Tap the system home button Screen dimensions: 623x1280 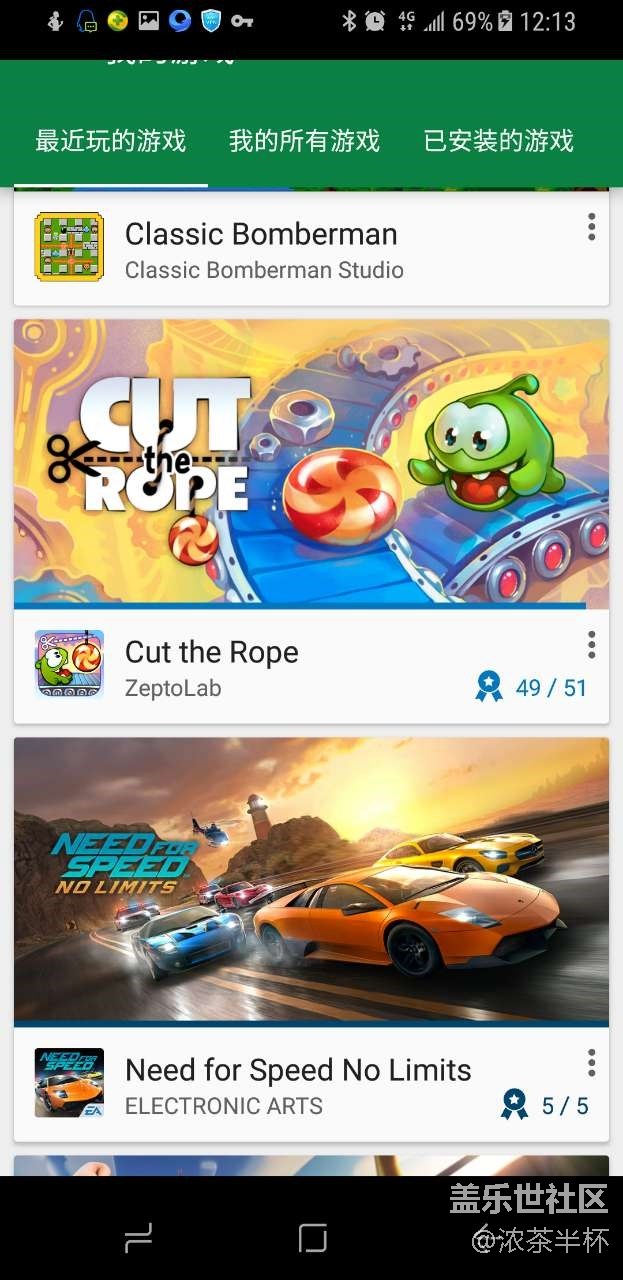[312, 1238]
